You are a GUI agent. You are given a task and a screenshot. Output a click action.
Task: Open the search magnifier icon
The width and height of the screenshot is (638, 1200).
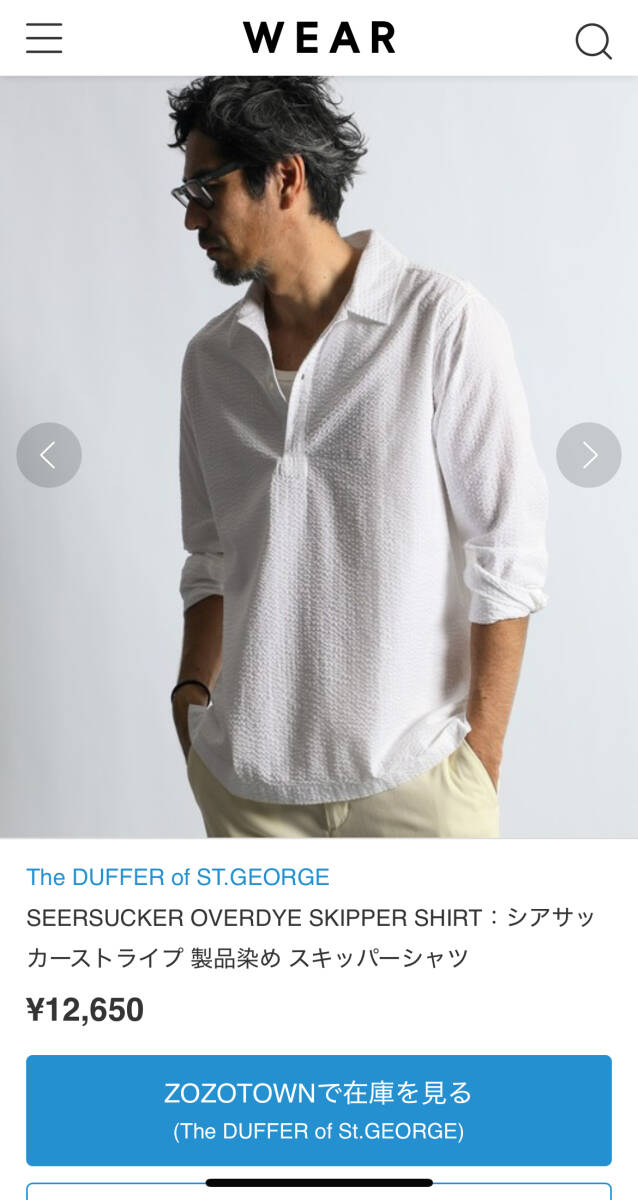point(592,40)
